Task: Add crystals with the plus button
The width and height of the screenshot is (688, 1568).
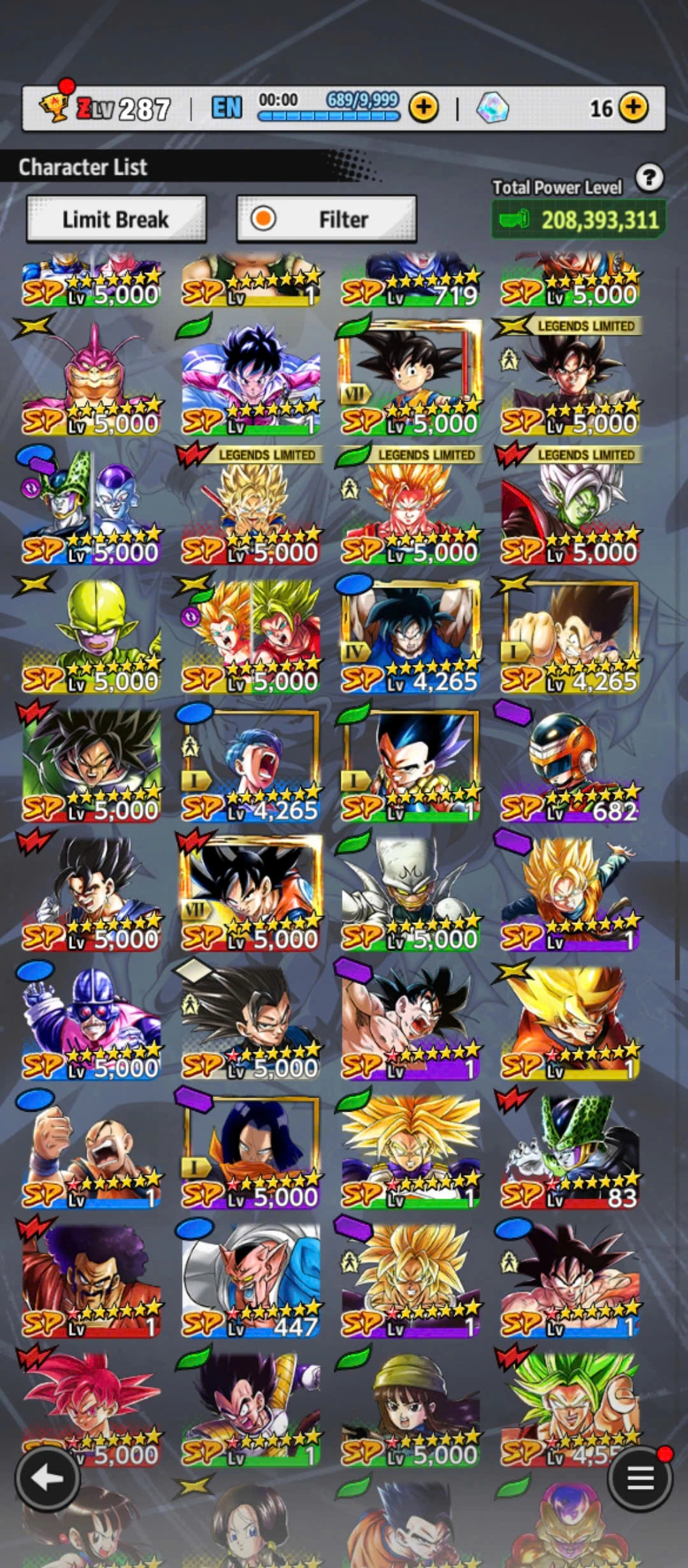Action: point(633,108)
